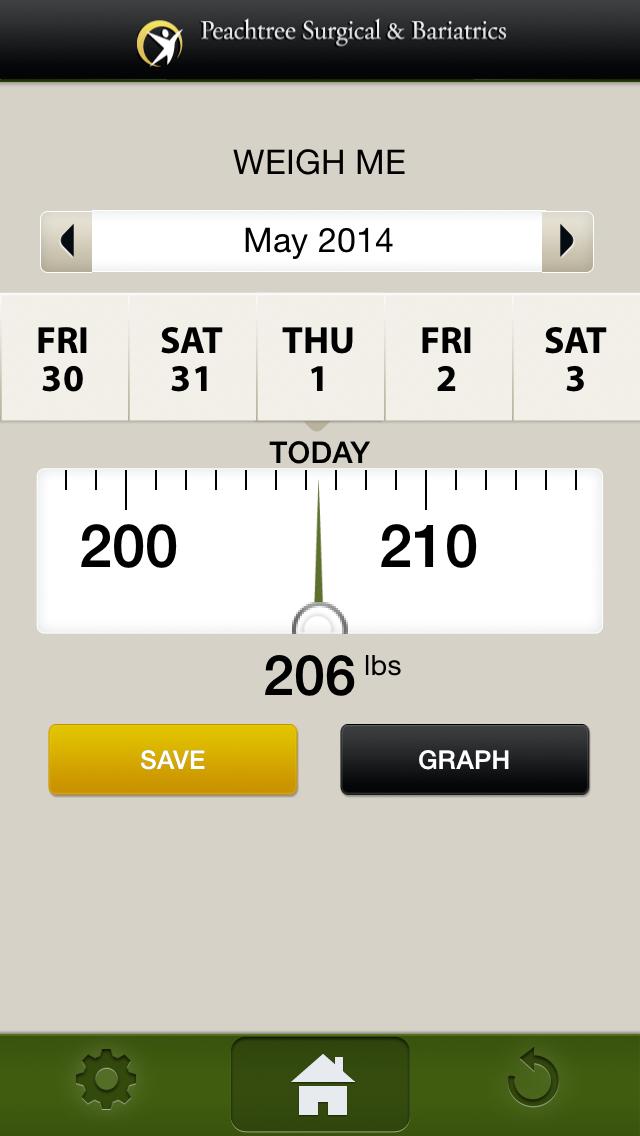The image size is (640, 1136).
Task: Open the weight graph
Action: click(x=464, y=760)
